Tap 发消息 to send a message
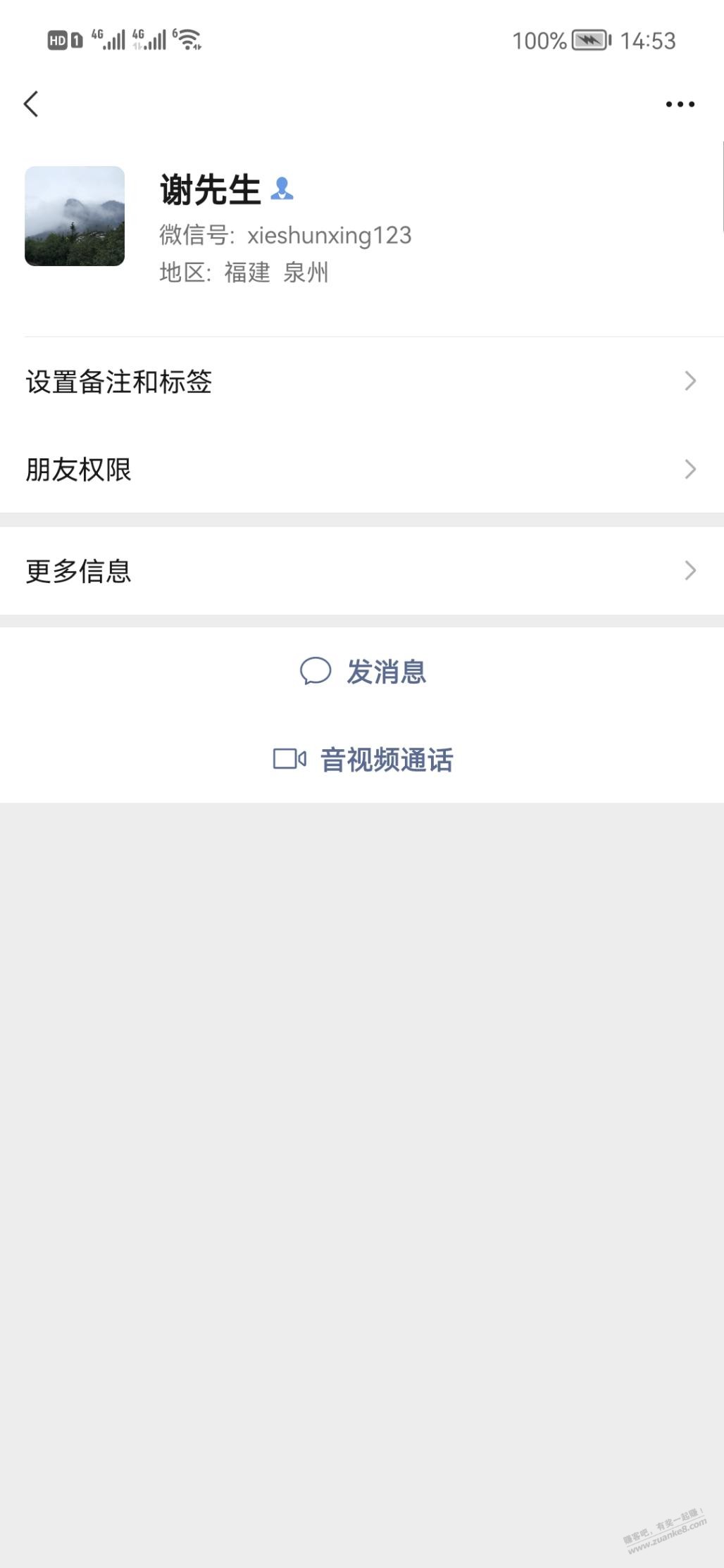The image size is (724, 1568). 362,672
